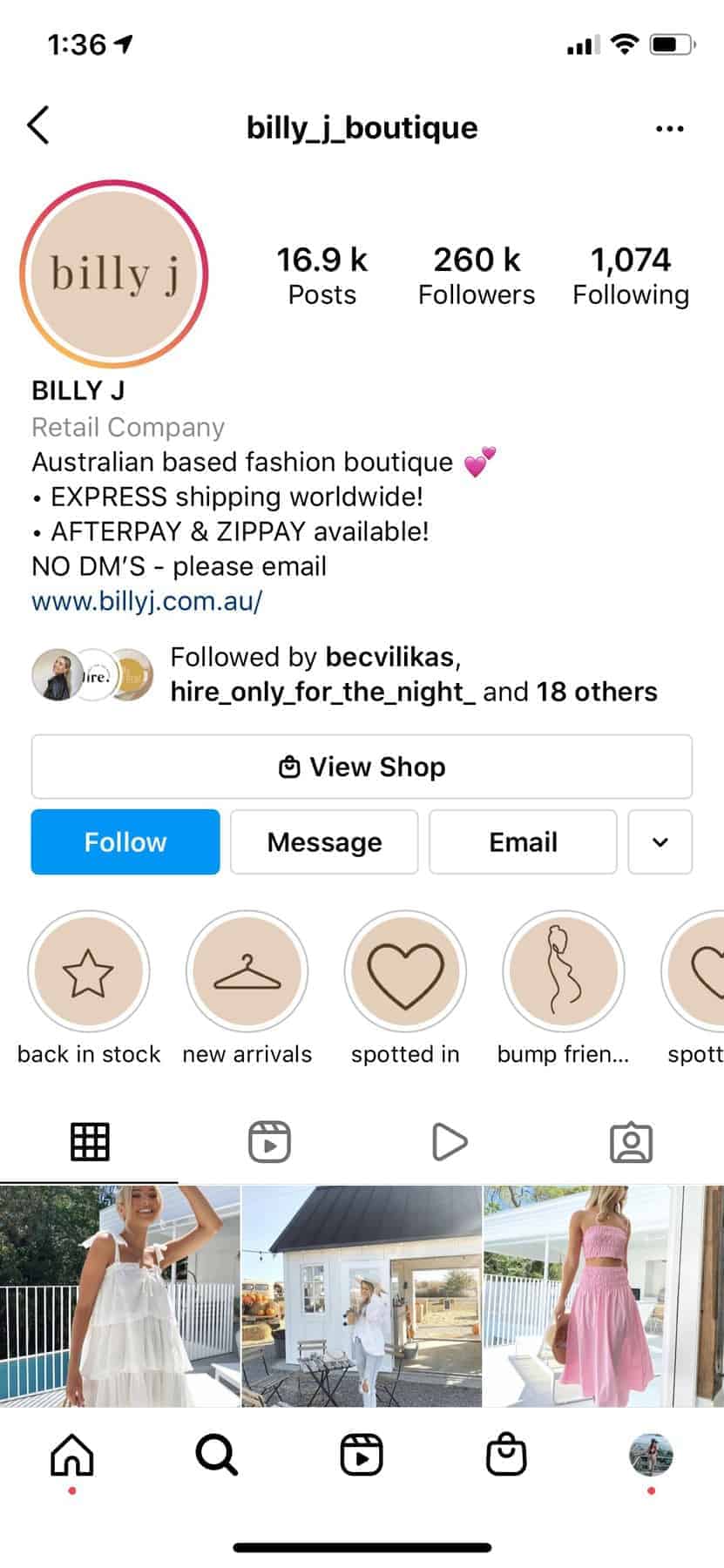View billy j profile story
Image resolution: width=724 pixels, height=1568 pixels.
click(113, 274)
